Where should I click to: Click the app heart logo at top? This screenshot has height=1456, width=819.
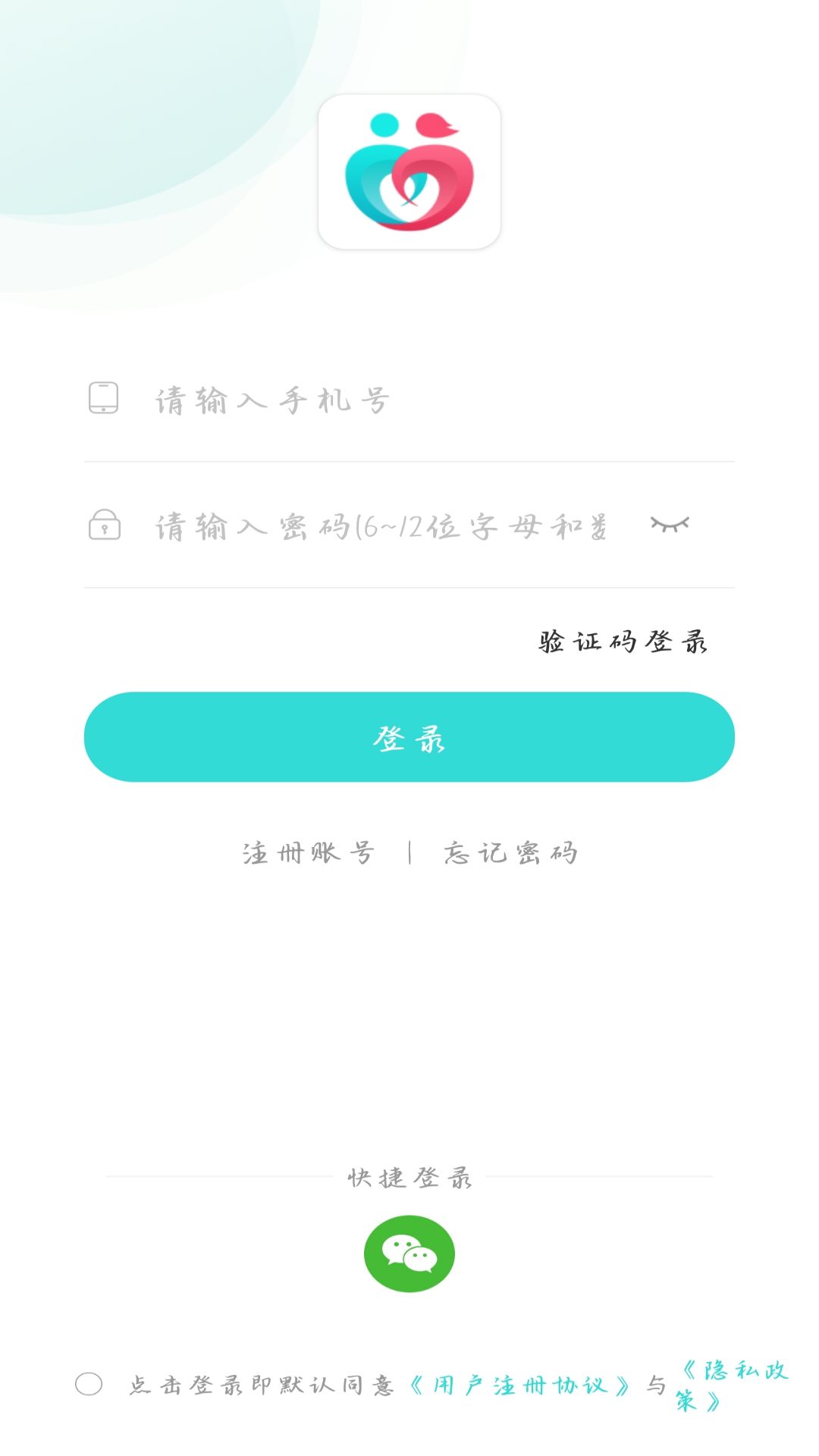[409, 171]
